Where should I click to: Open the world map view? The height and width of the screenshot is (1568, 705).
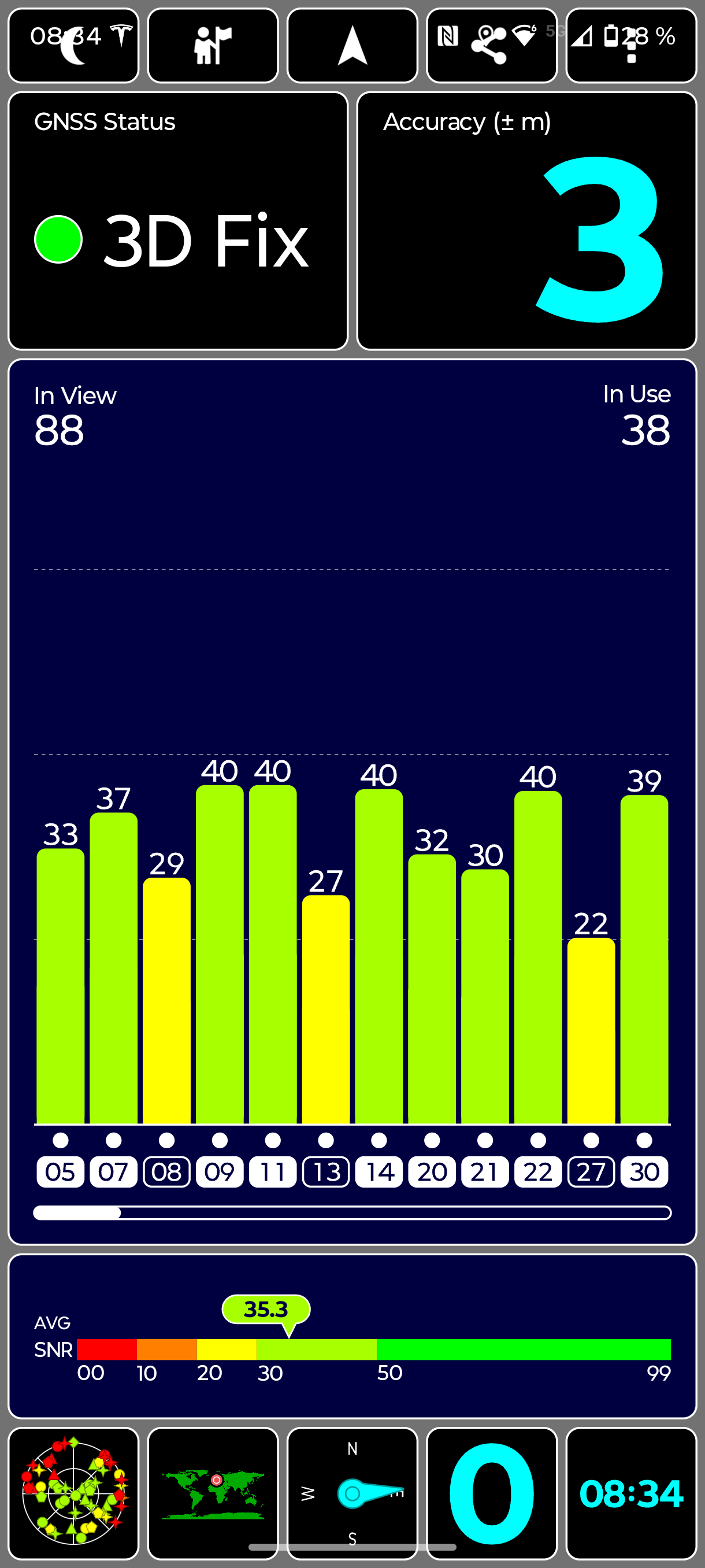(212, 1492)
